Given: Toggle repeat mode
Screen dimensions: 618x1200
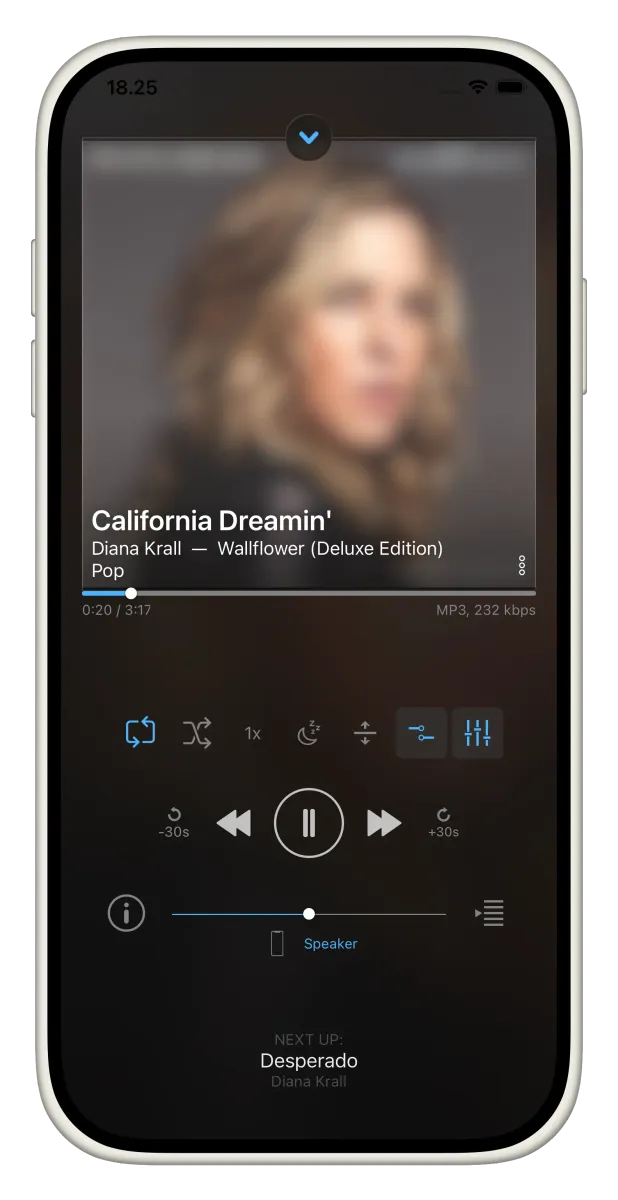Looking at the screenshot, I should pyautogui.click(x=140, y=733).
